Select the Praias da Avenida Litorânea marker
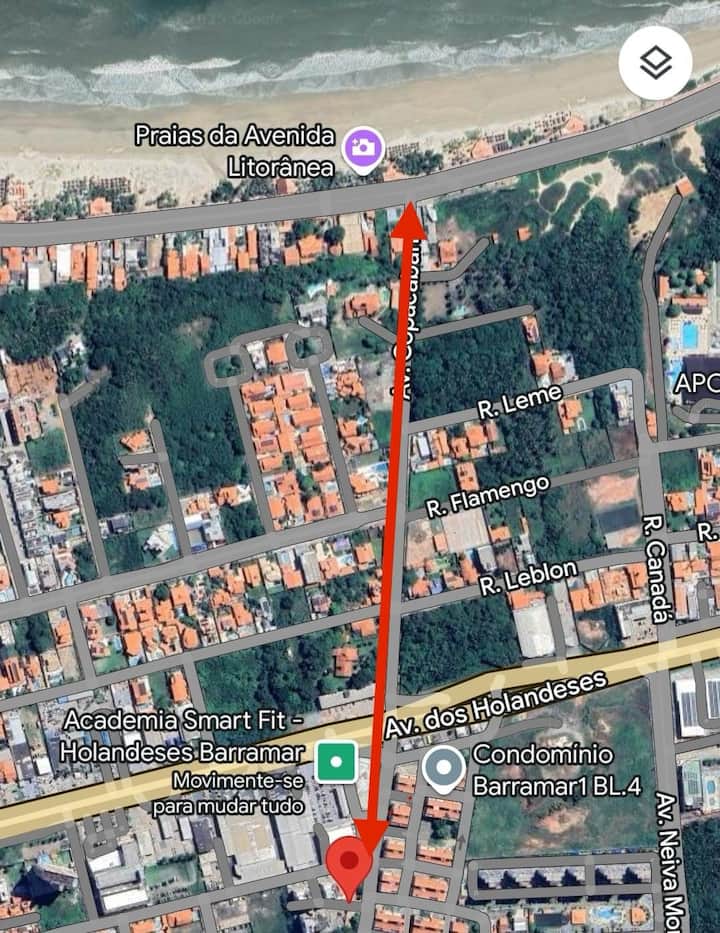Image resolution: width=720 pixels, height=933 pixels. pos(362,150)
